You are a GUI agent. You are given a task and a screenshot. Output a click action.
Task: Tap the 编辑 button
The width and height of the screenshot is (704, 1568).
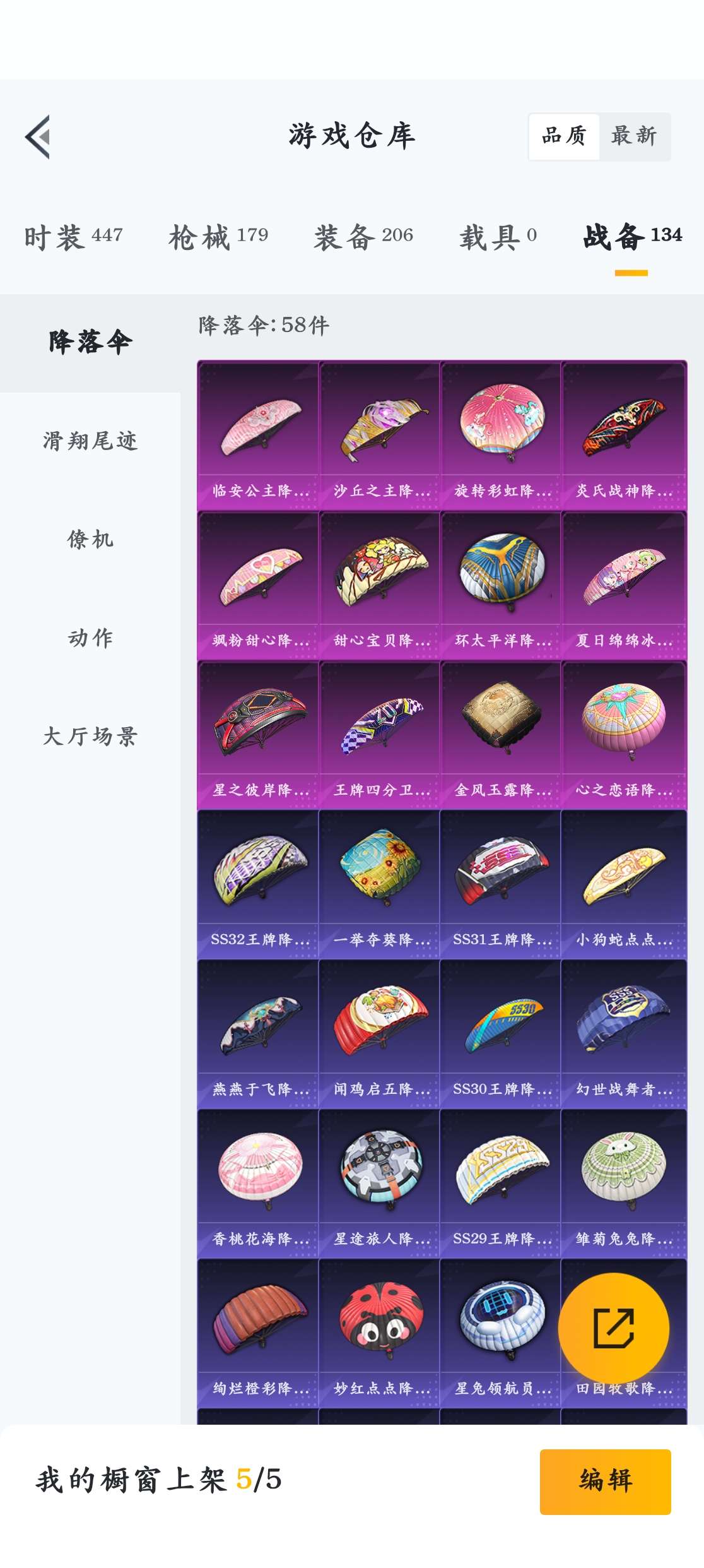pyautogui.click(x=605, y=1482)
